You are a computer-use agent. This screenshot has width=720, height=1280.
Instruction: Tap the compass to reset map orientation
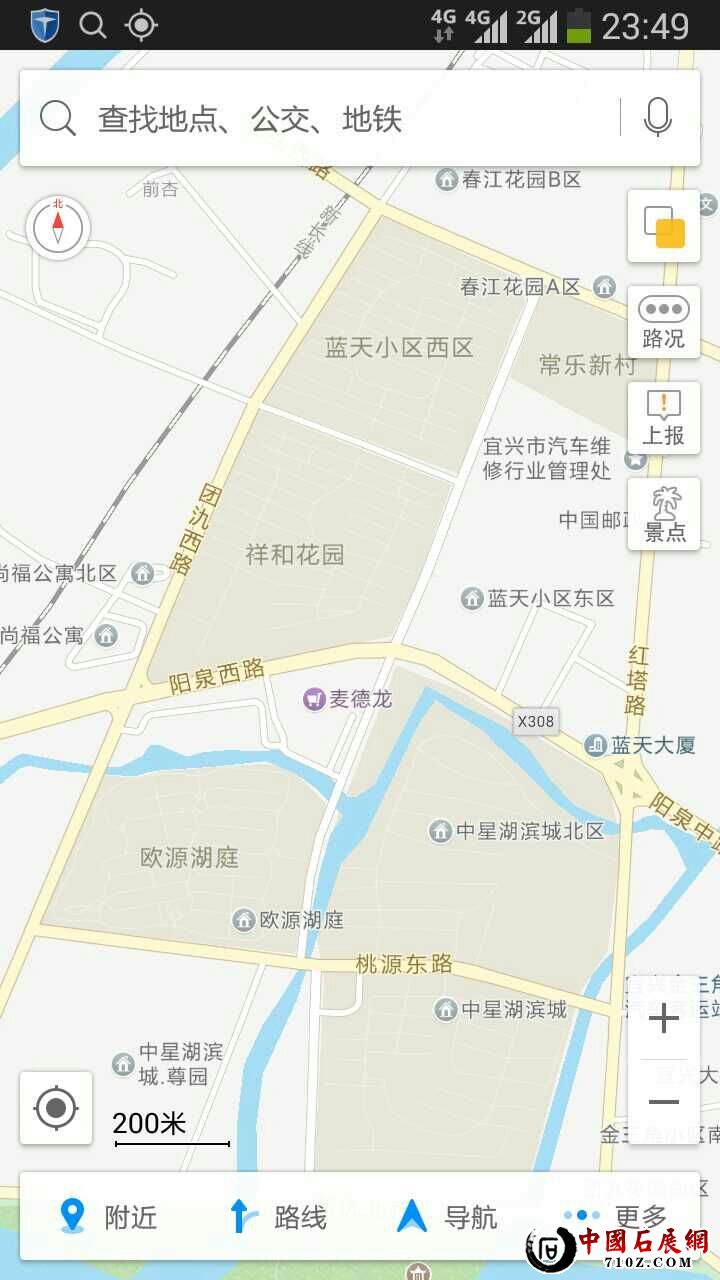(x=58, y=228)
